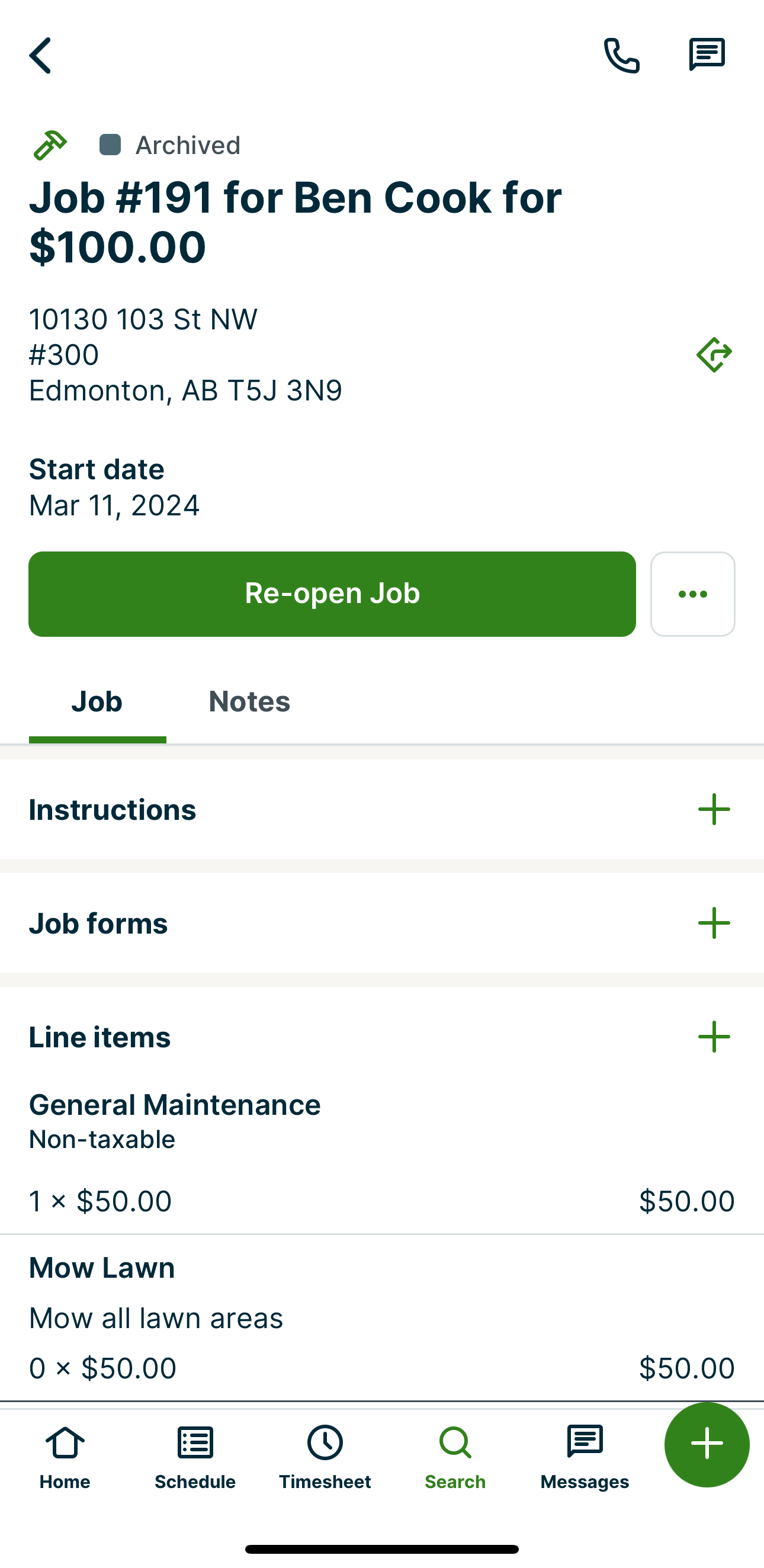Open the three-dot more actions menu

click(x=692, y=594)
